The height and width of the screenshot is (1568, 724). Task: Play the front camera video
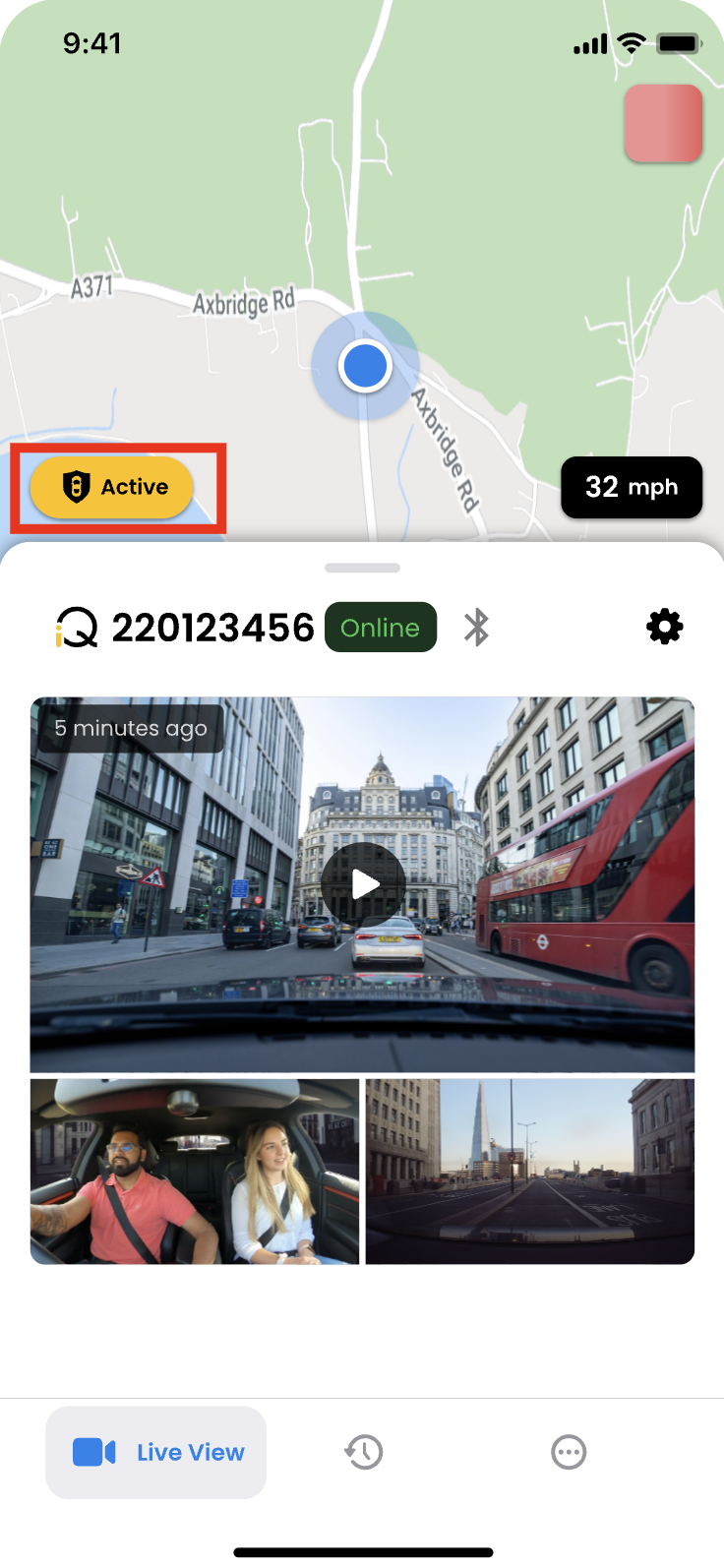363,883
